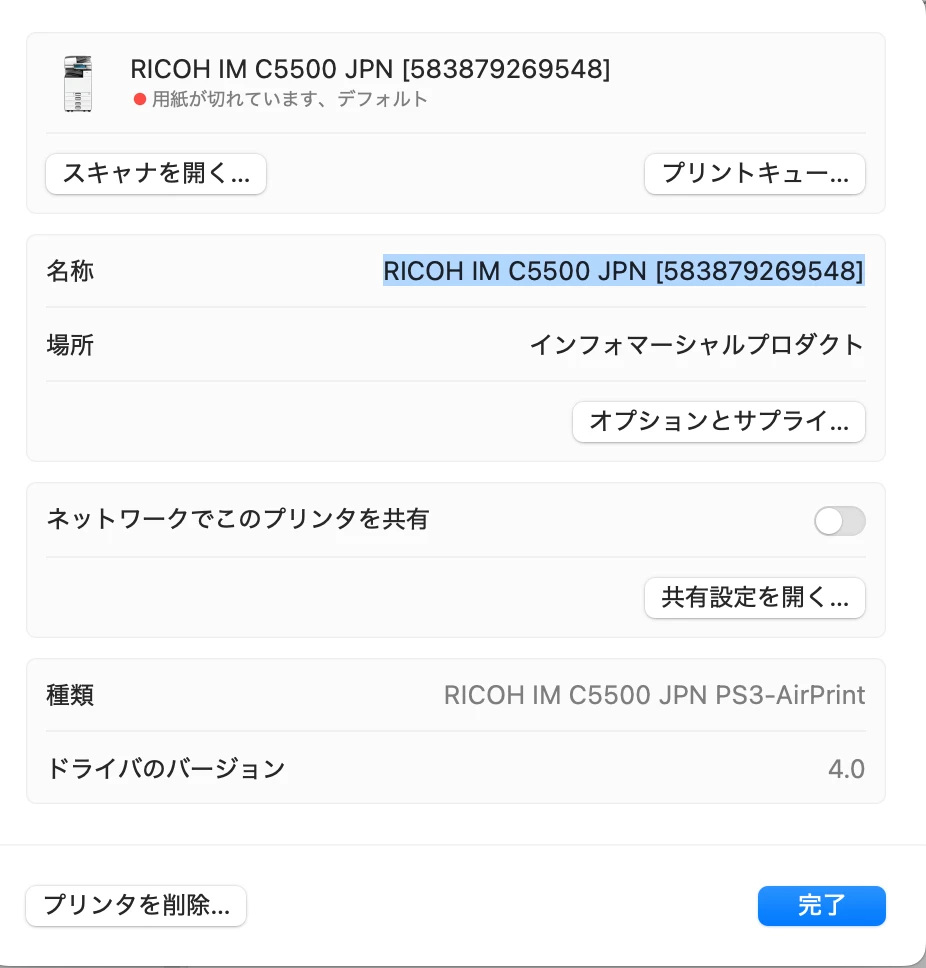The width and height of the screenshot is (926, 968).
Task: Toggle sharing this printer on the network
Action: [x=839, y=520]
